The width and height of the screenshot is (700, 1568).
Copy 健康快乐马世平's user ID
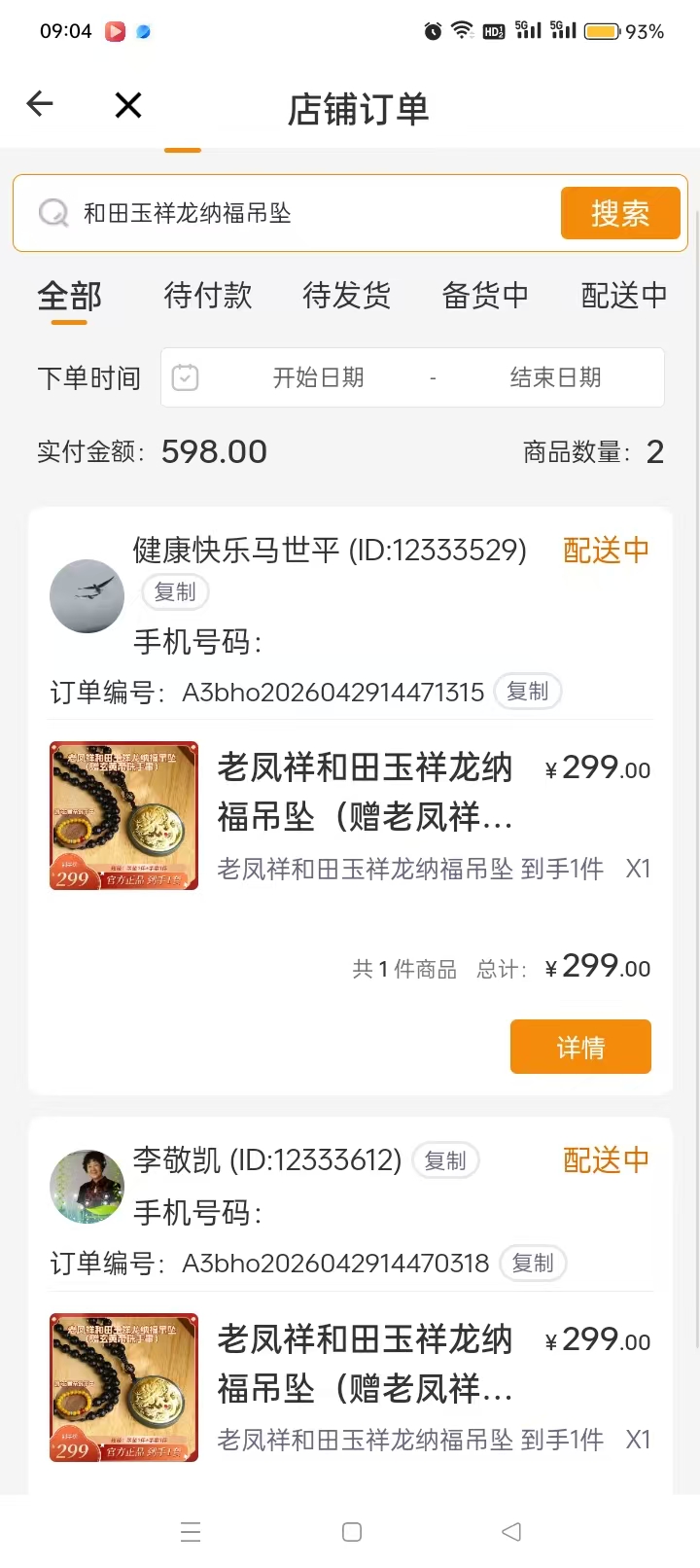[x=176, y=592]
